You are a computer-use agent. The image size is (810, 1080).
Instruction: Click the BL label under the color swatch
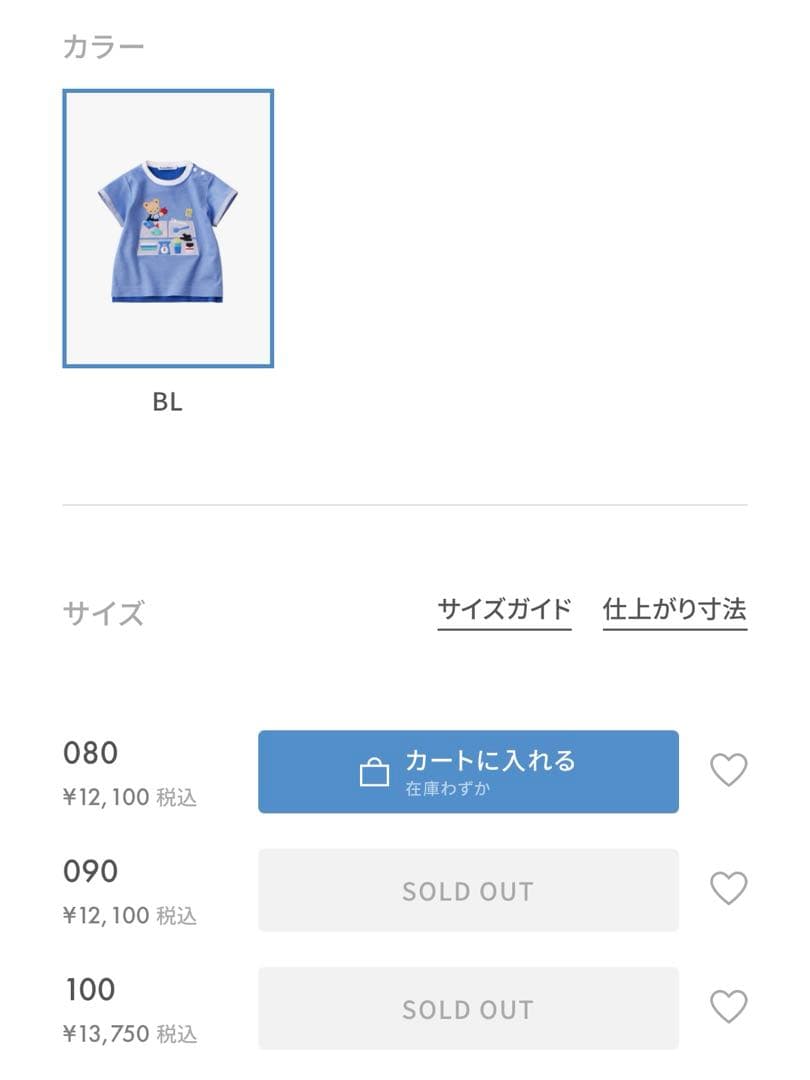point(168,400)
